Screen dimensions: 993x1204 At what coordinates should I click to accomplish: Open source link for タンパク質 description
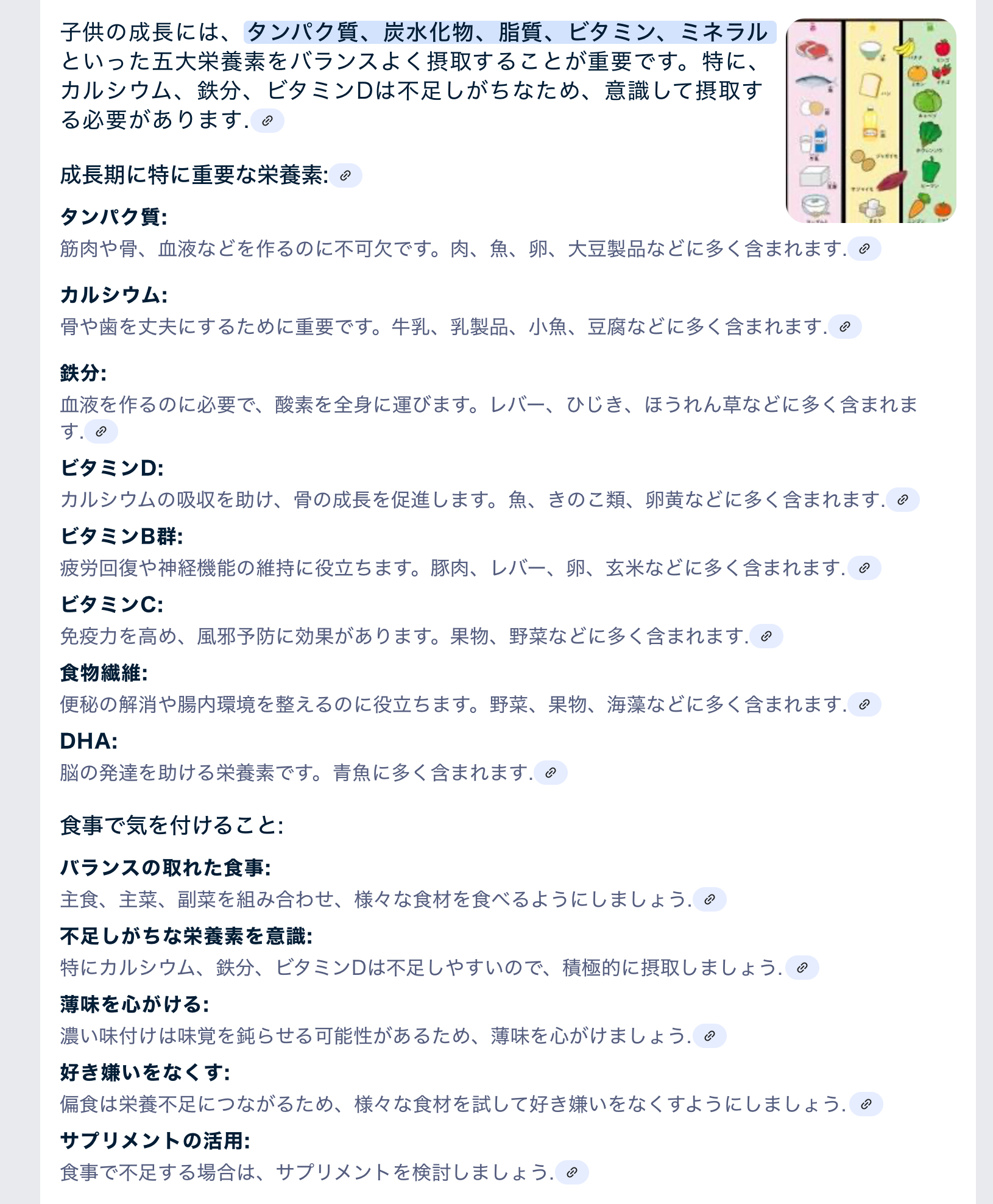tap(864, 249)
